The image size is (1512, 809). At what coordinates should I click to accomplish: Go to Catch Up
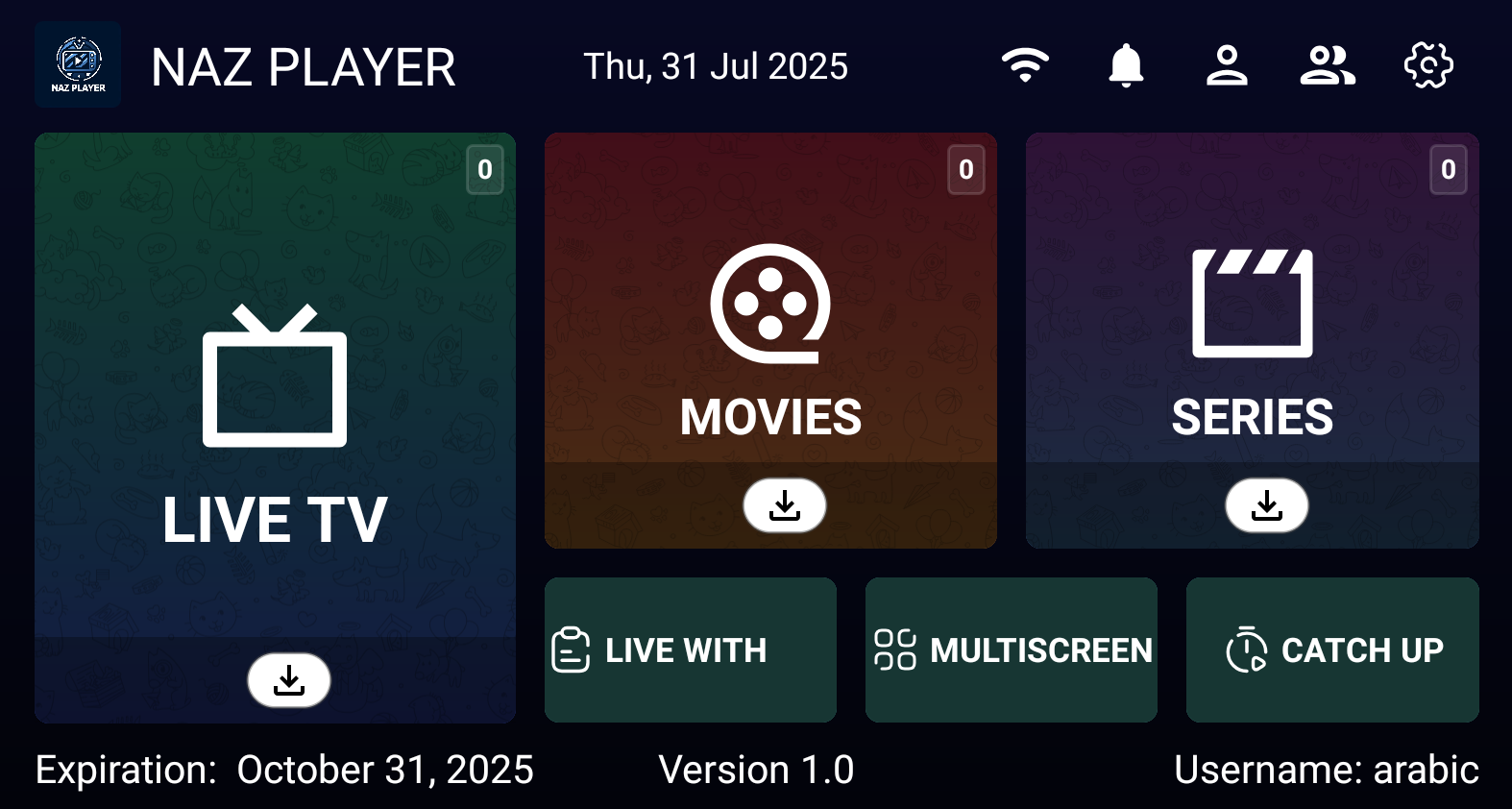pos(1332,650)
